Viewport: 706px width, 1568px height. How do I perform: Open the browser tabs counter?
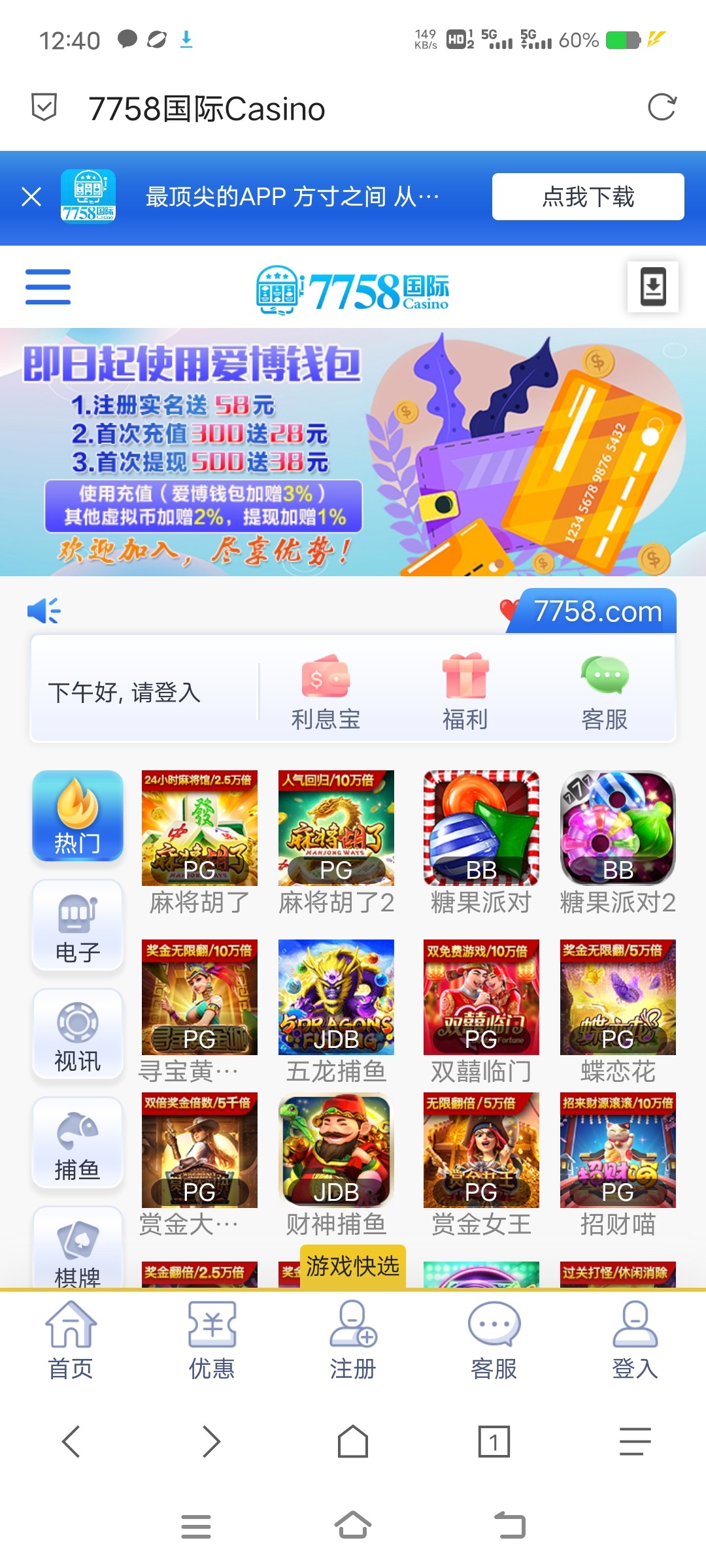tap(494, 1442)
